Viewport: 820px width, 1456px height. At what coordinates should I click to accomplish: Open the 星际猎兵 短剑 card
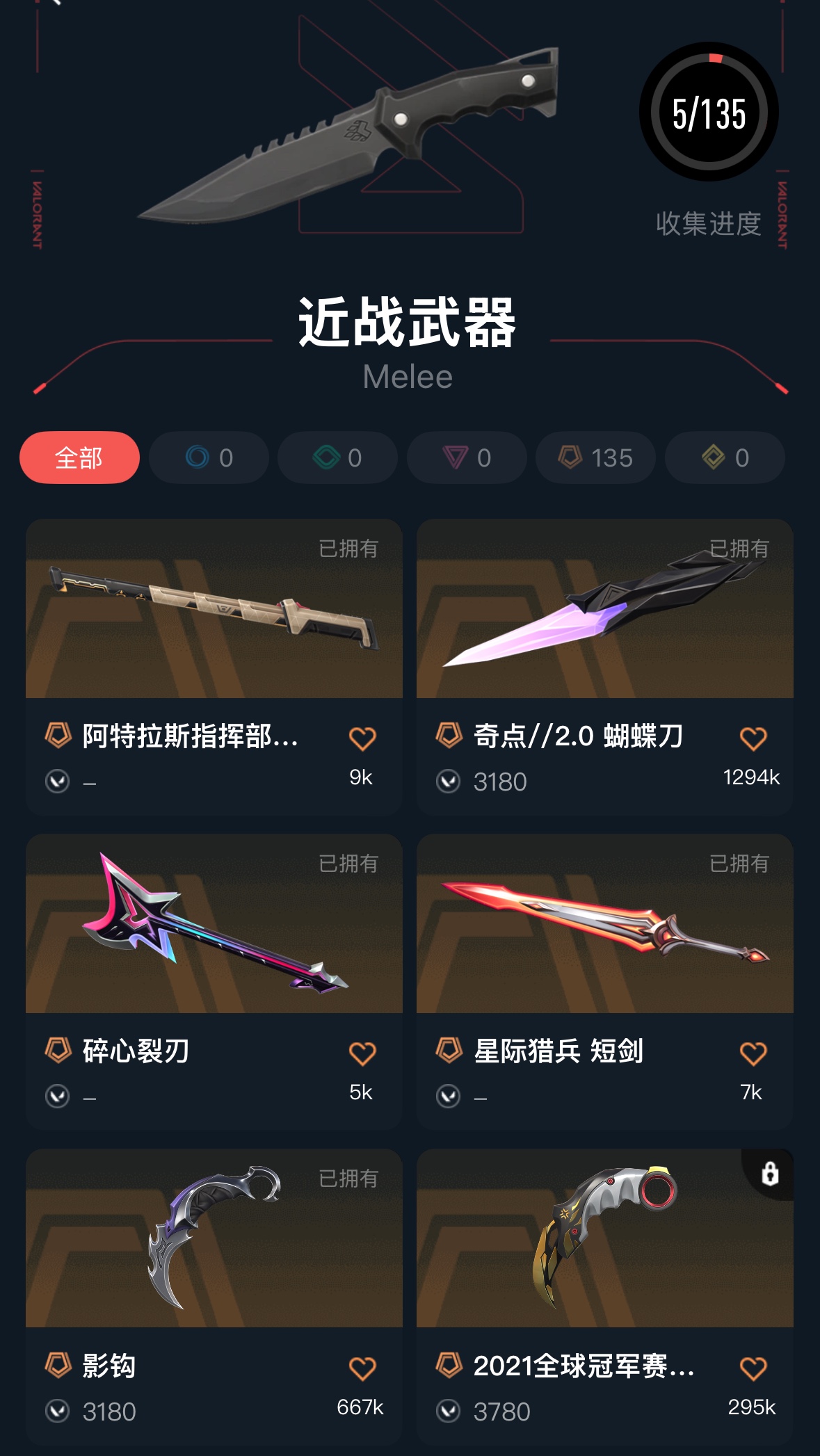[x=605, y=982]
